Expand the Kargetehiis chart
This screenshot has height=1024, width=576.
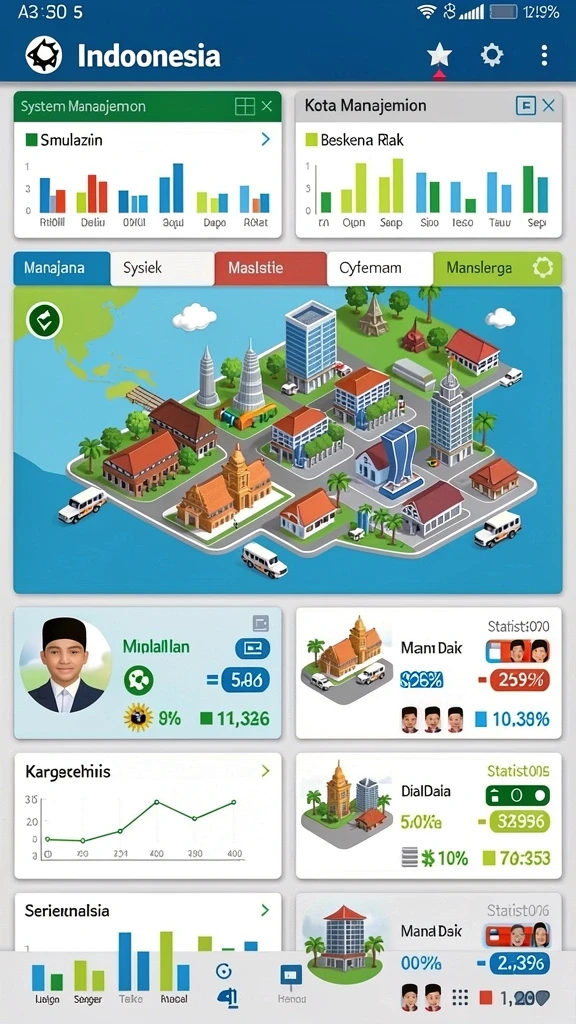265,771
